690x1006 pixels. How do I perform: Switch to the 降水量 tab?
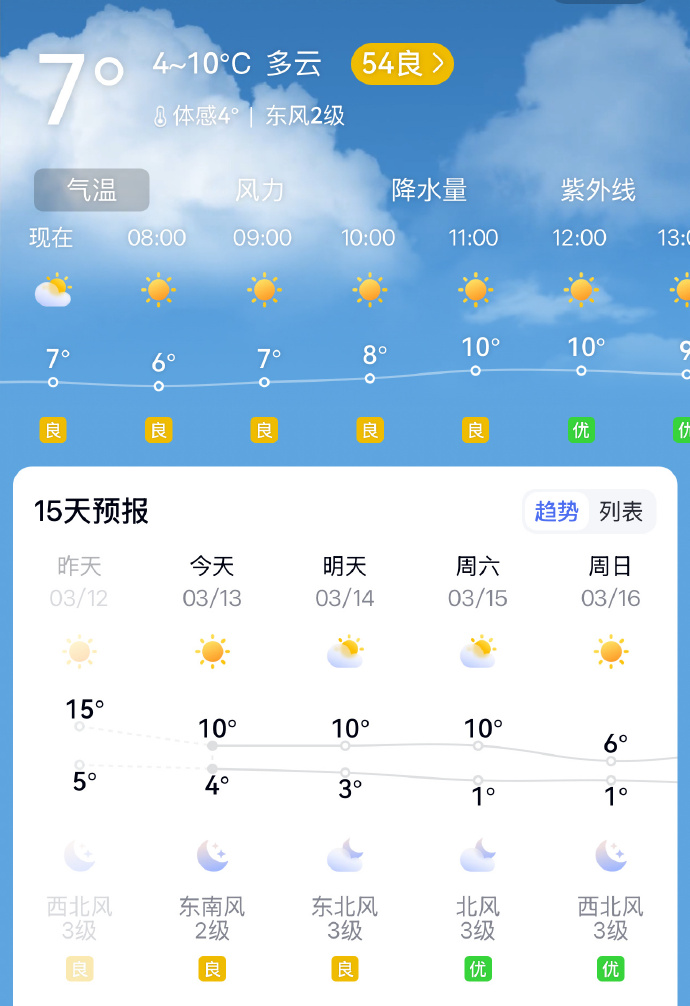(429, 190)
